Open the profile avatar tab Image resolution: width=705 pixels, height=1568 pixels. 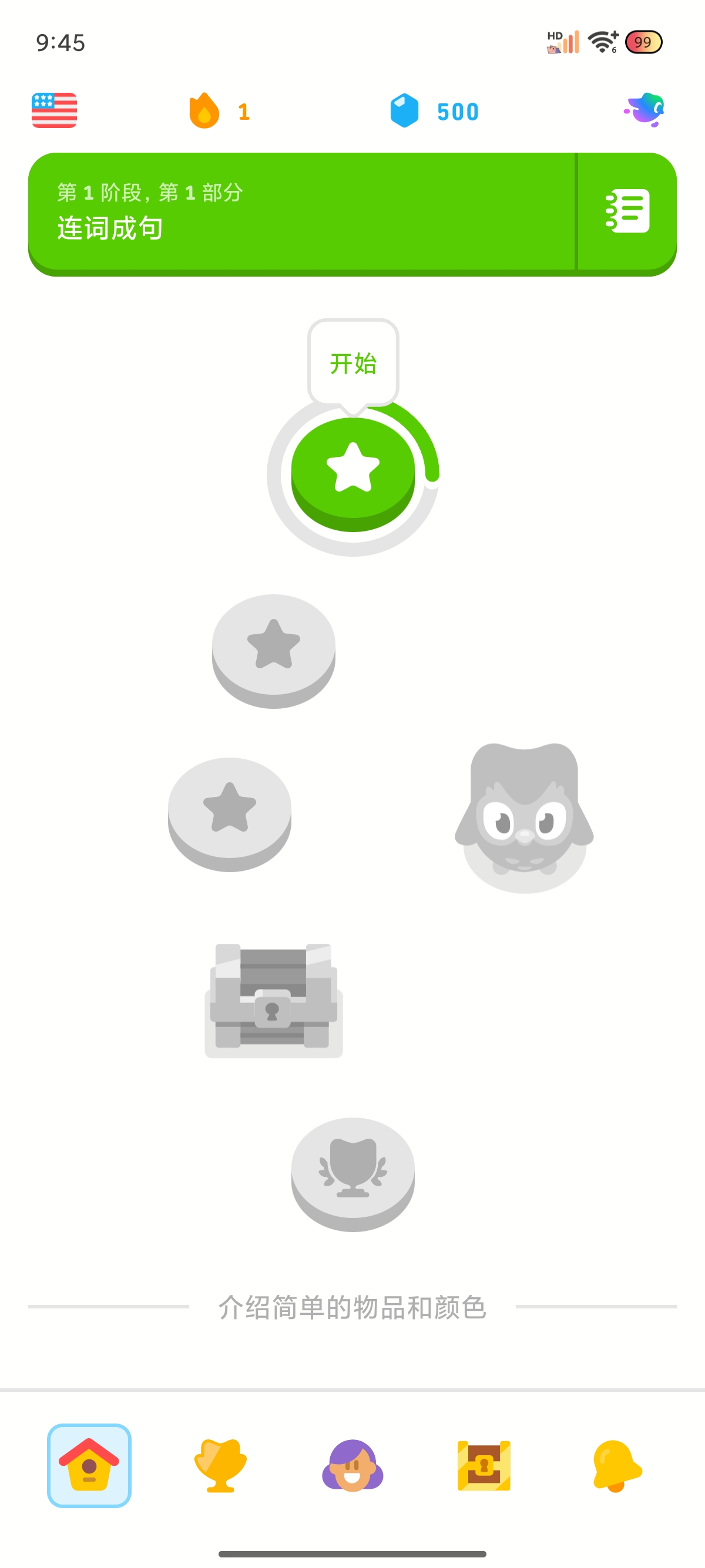pyautogui.click(x=352, y=1465)
